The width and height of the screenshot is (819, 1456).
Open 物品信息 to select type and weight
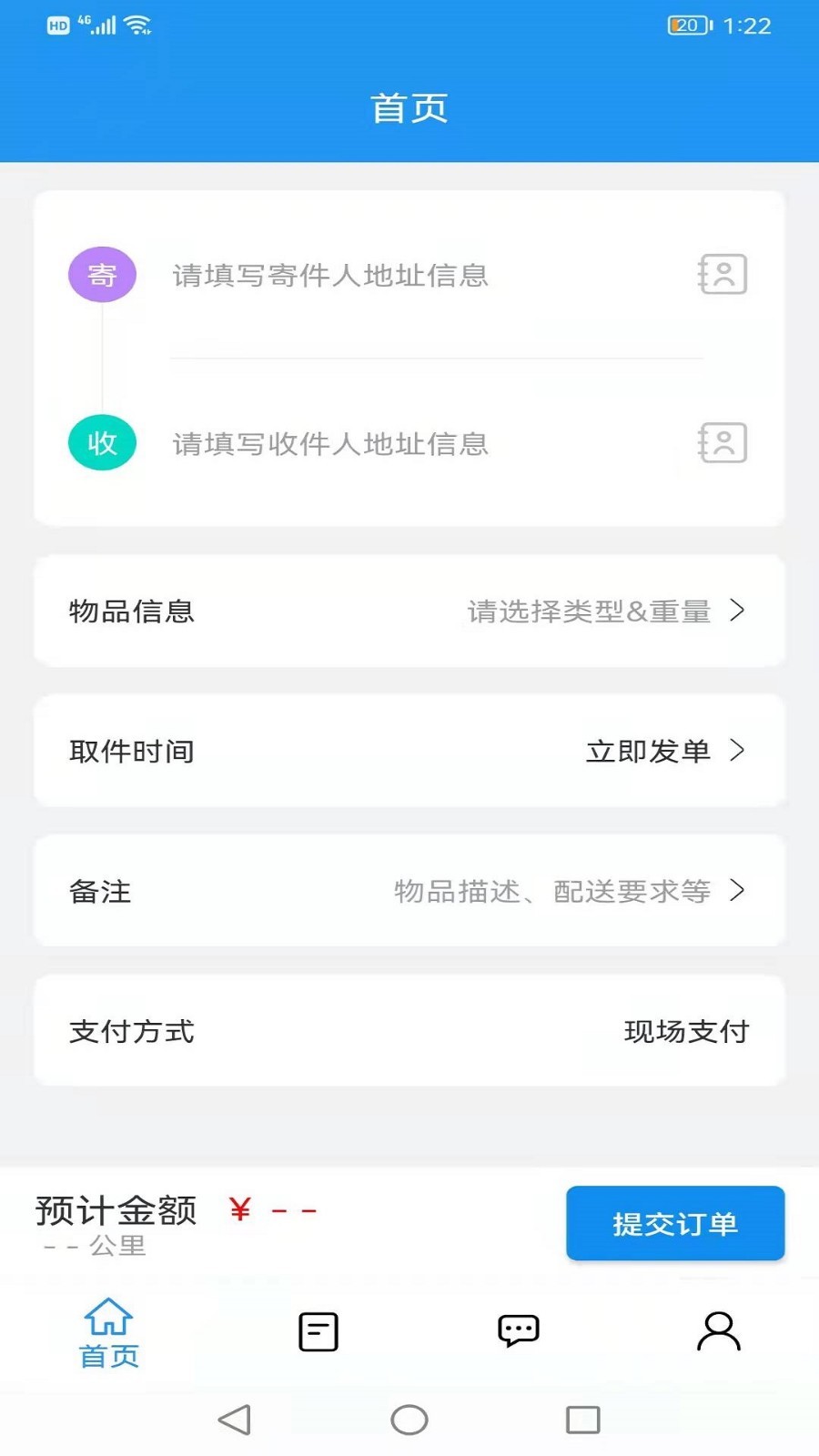(x=409, y=612)
